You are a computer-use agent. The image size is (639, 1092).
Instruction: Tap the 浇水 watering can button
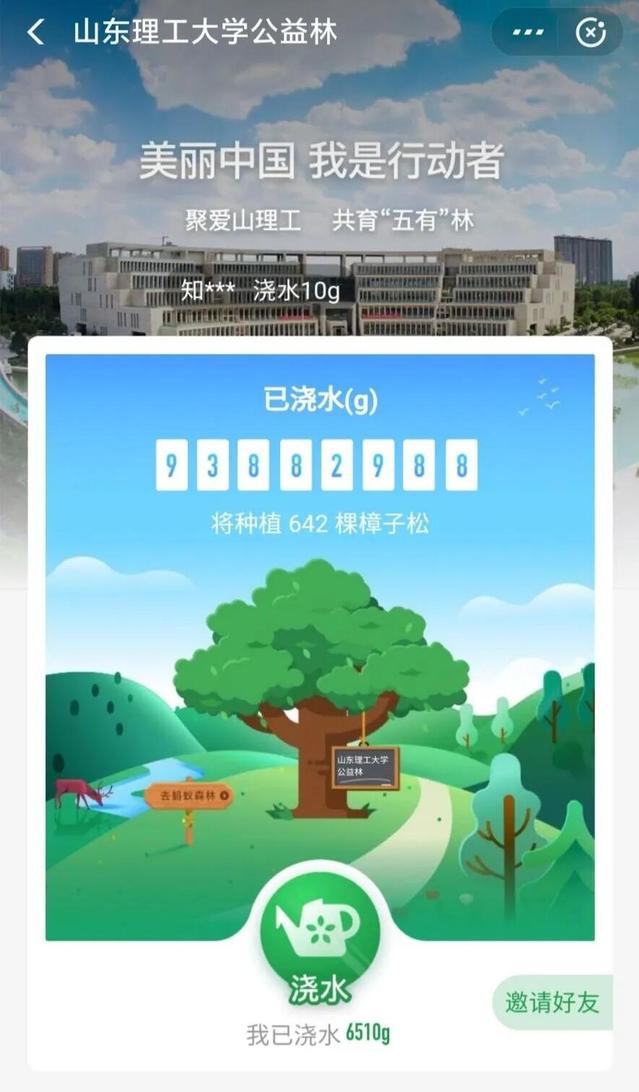320,932
